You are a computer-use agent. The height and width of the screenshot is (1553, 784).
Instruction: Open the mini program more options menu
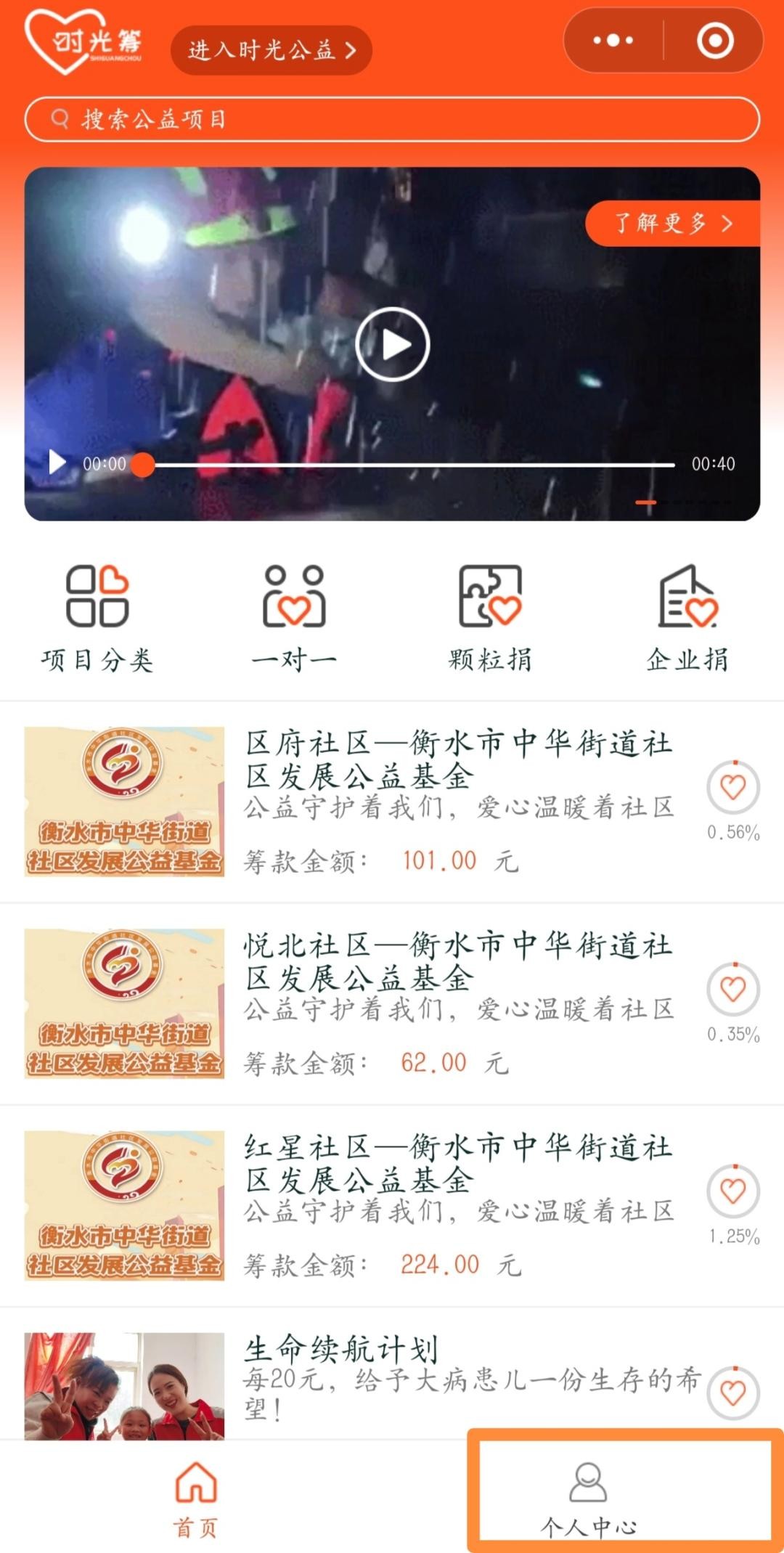click(613, 41)
